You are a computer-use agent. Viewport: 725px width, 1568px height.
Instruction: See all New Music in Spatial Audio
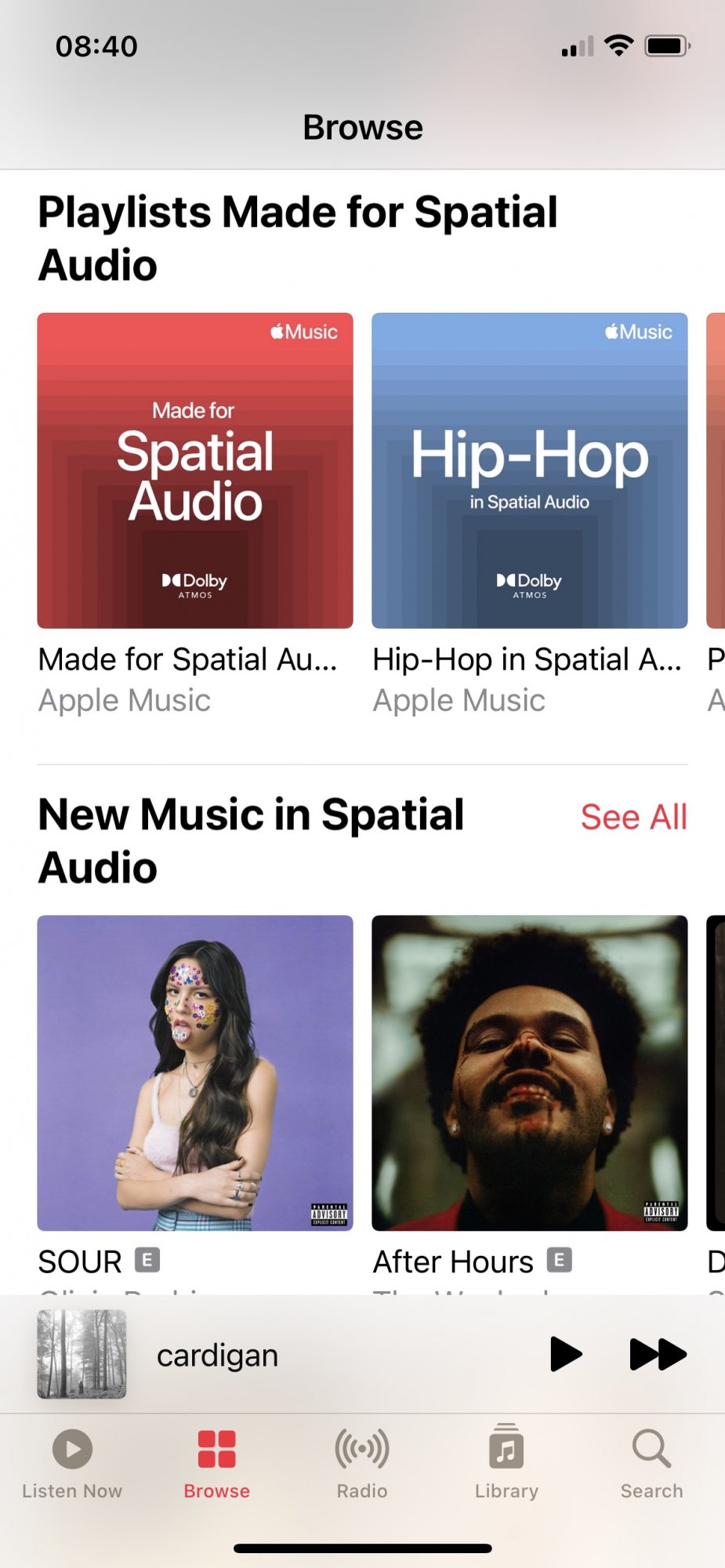coord(633,817)
